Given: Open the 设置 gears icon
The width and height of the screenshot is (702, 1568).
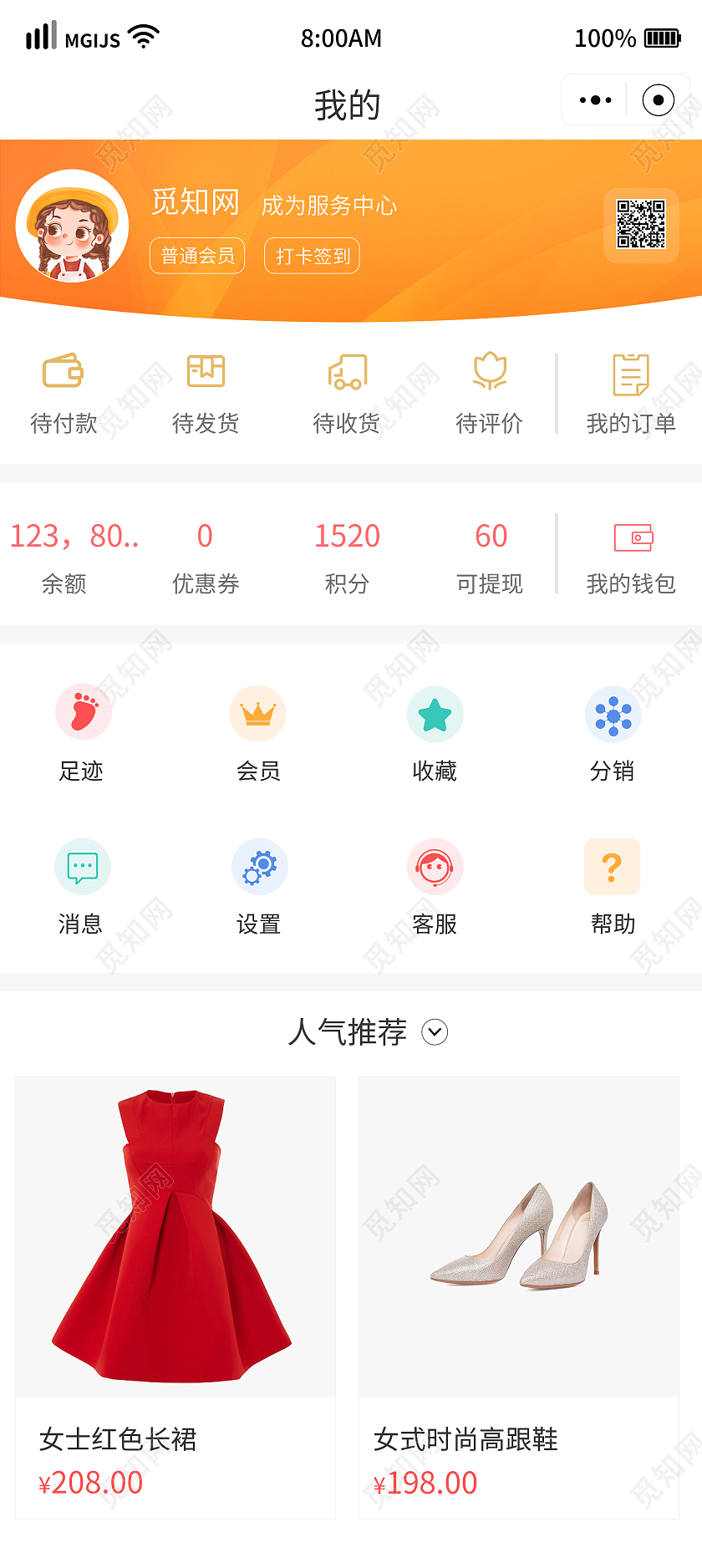Looking at the screenshot, I should 259,867.
